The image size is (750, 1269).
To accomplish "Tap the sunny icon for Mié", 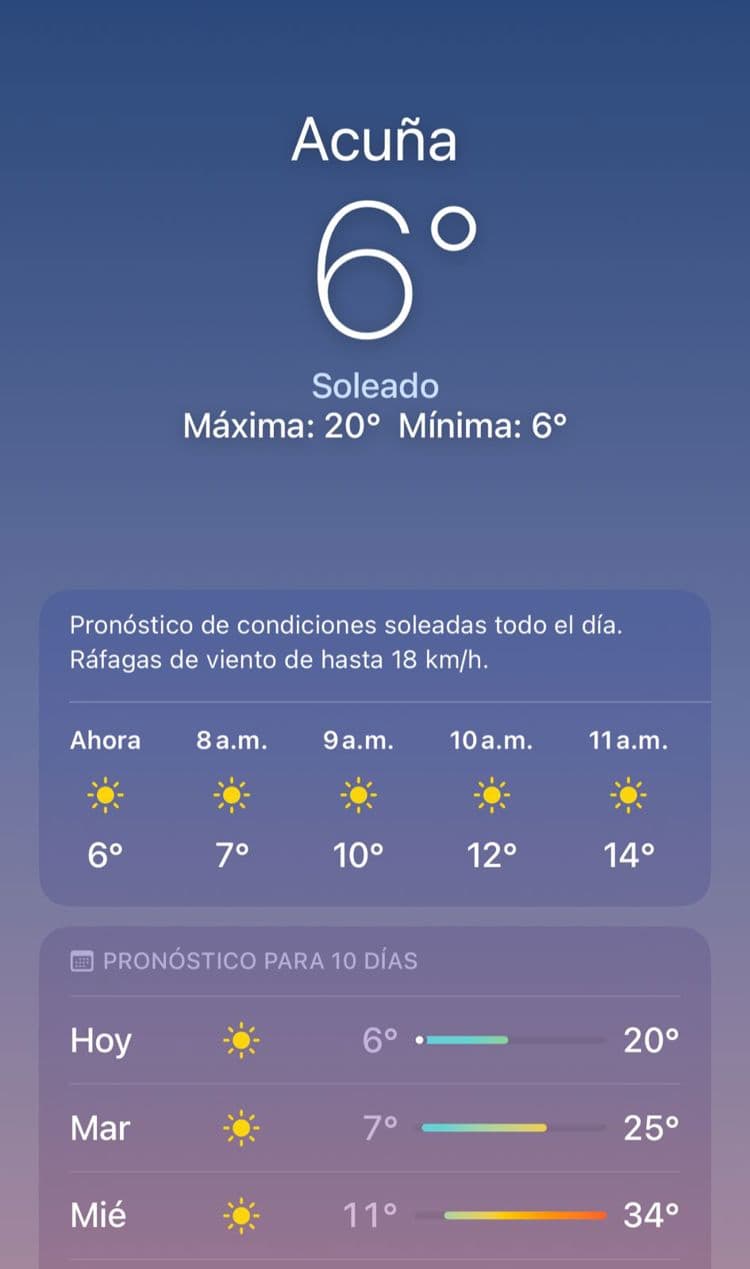I will tap(243, 1214).
